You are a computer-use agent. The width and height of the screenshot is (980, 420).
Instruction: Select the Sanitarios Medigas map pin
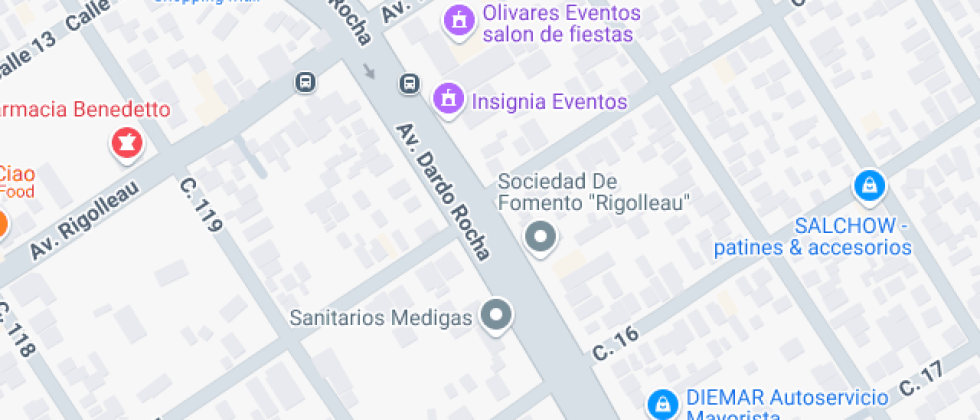[496, 316]
